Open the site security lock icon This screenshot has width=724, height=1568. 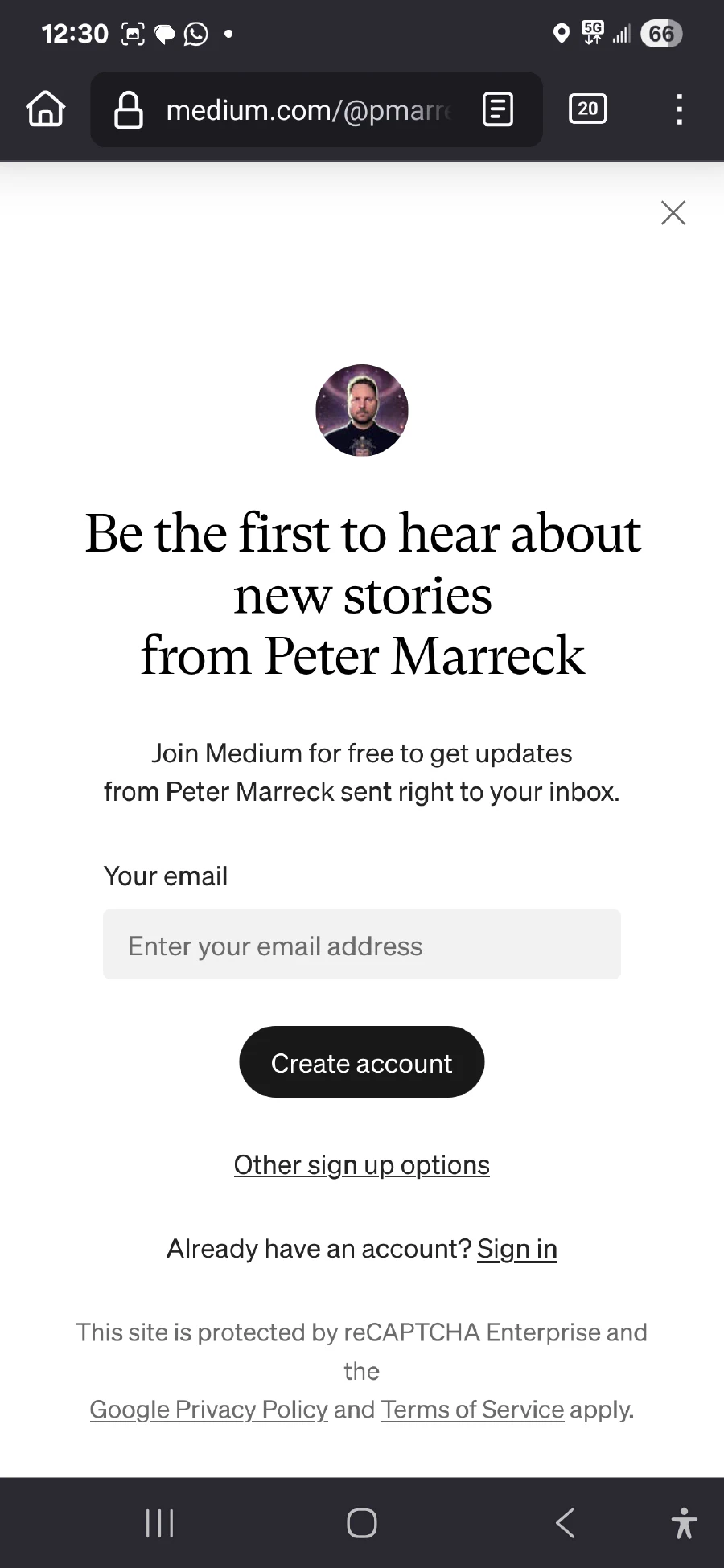tap(129, 109)
